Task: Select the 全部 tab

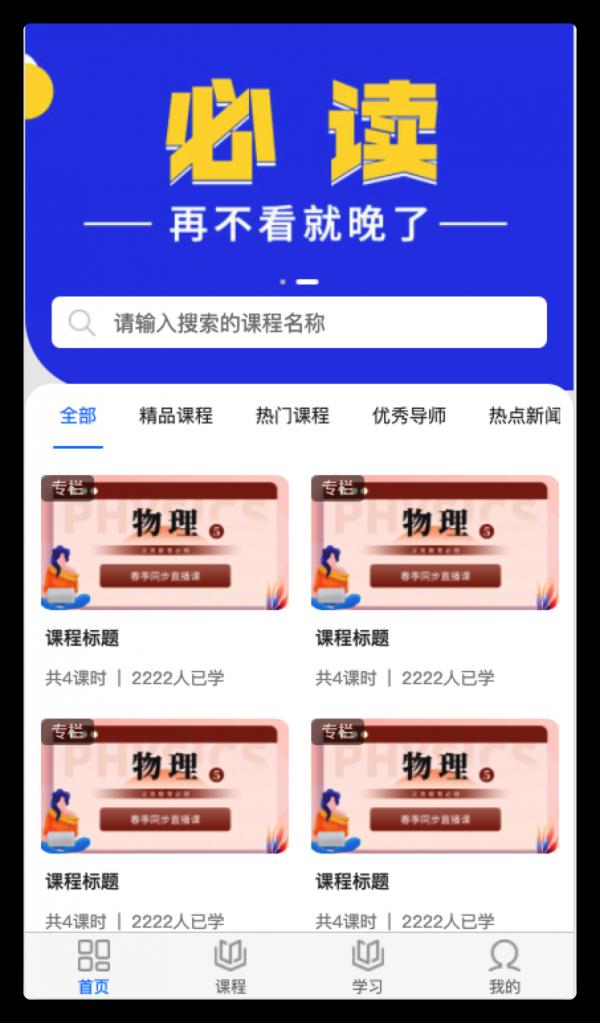Action: click(78, 416)
